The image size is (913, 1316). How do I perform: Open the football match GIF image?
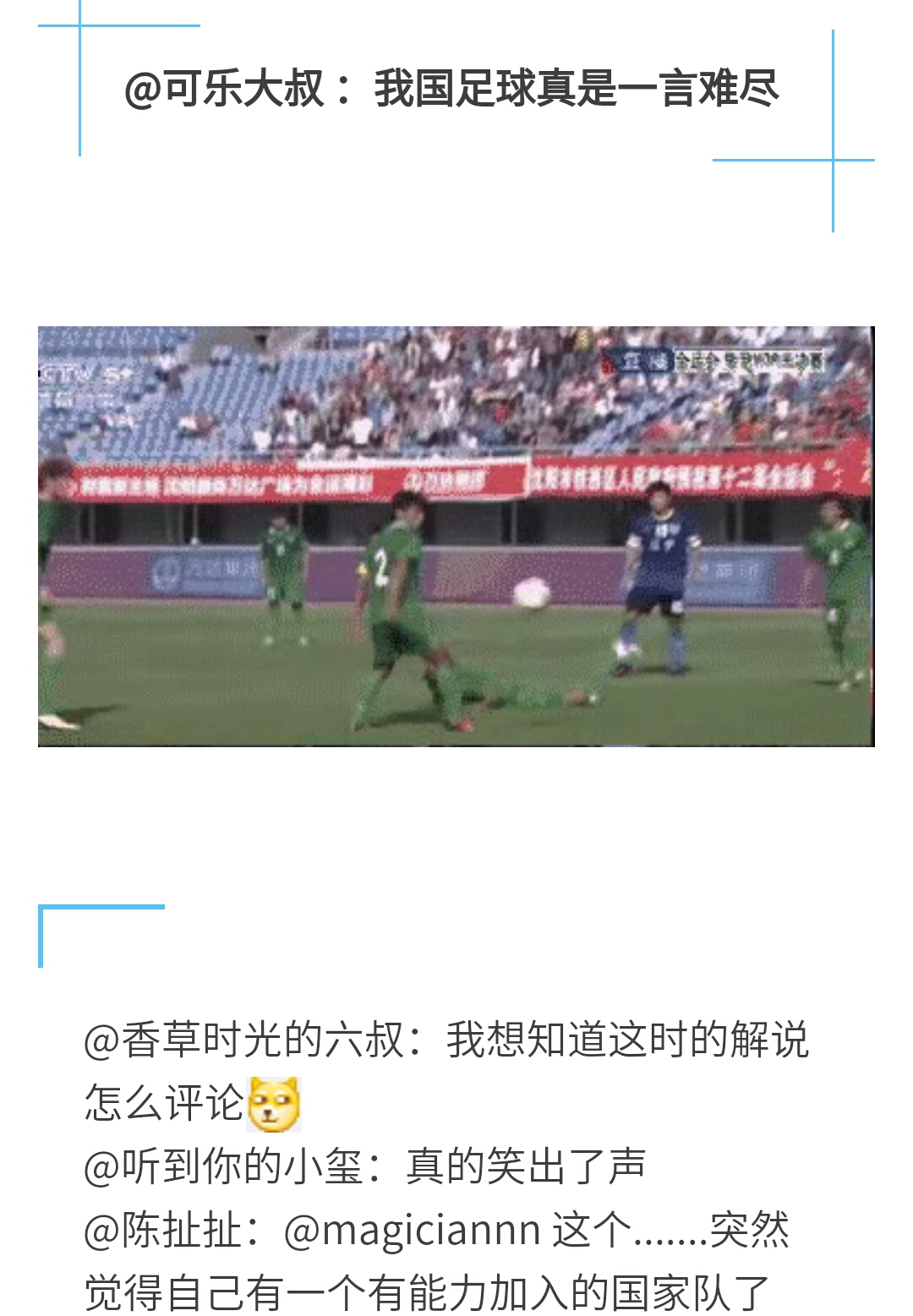click(x=456, y=536)
